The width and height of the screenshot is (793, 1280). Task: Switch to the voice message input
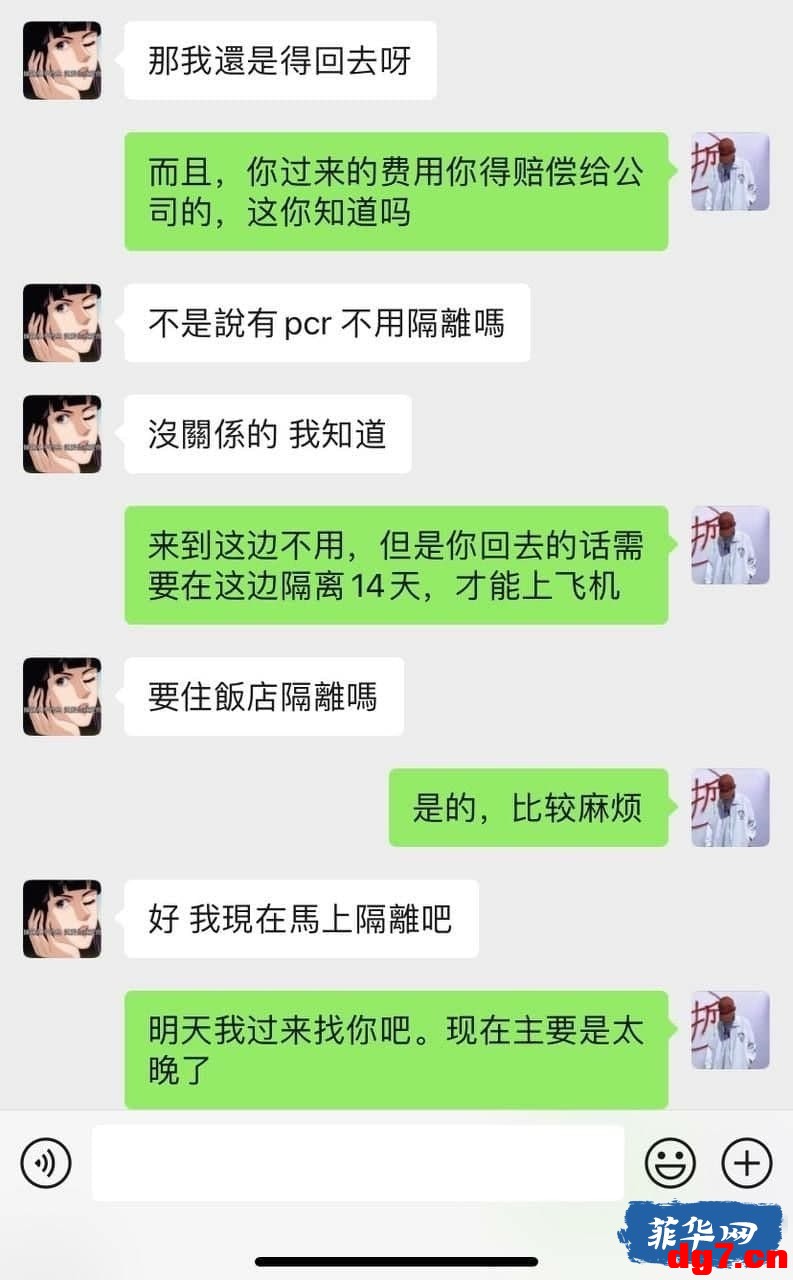46,1163
